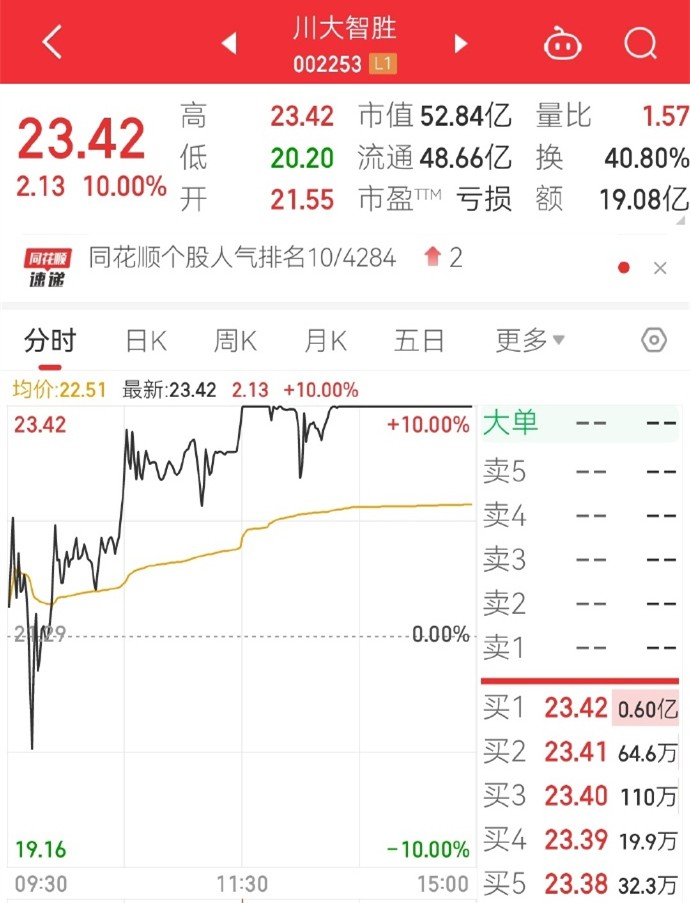This screenshot has height=903, width=690.
Task: Expand the 更多 chart options
Action: (529, 341)
